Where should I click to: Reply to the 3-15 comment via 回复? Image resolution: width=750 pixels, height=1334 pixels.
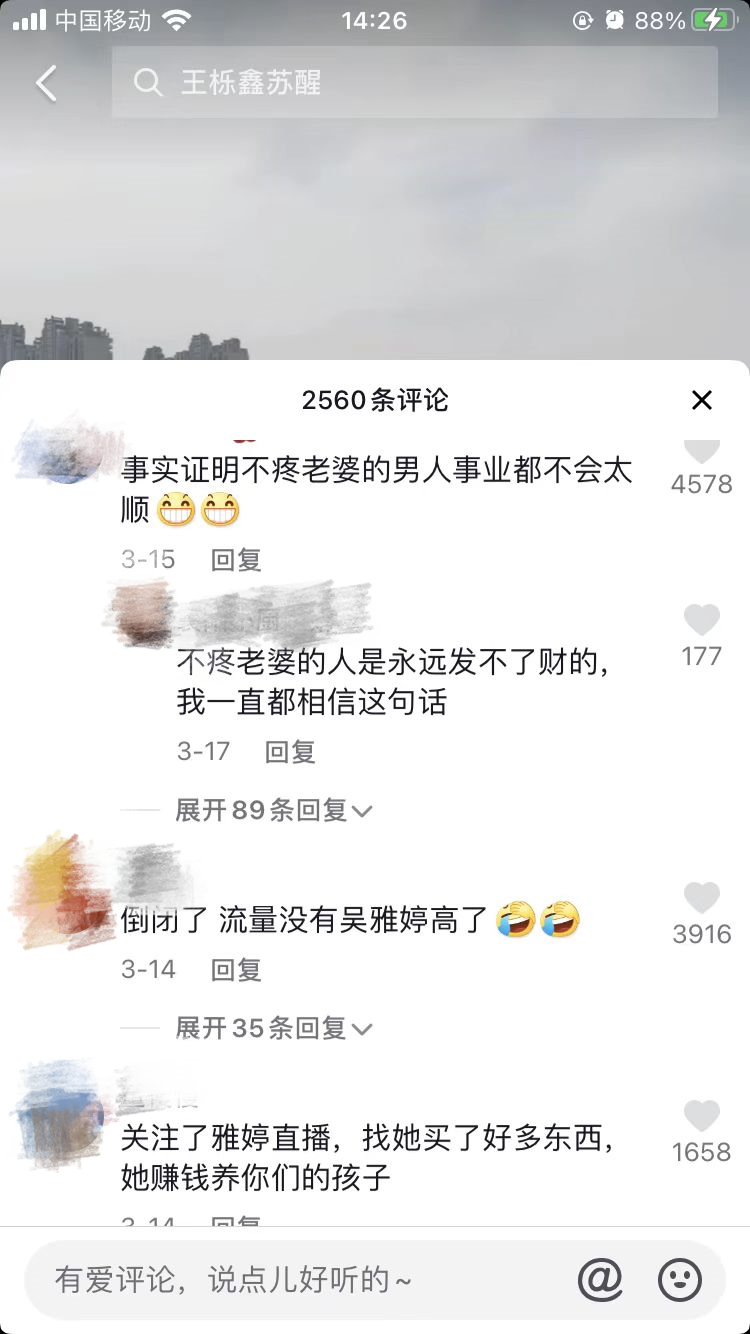(x=235, y=560)
